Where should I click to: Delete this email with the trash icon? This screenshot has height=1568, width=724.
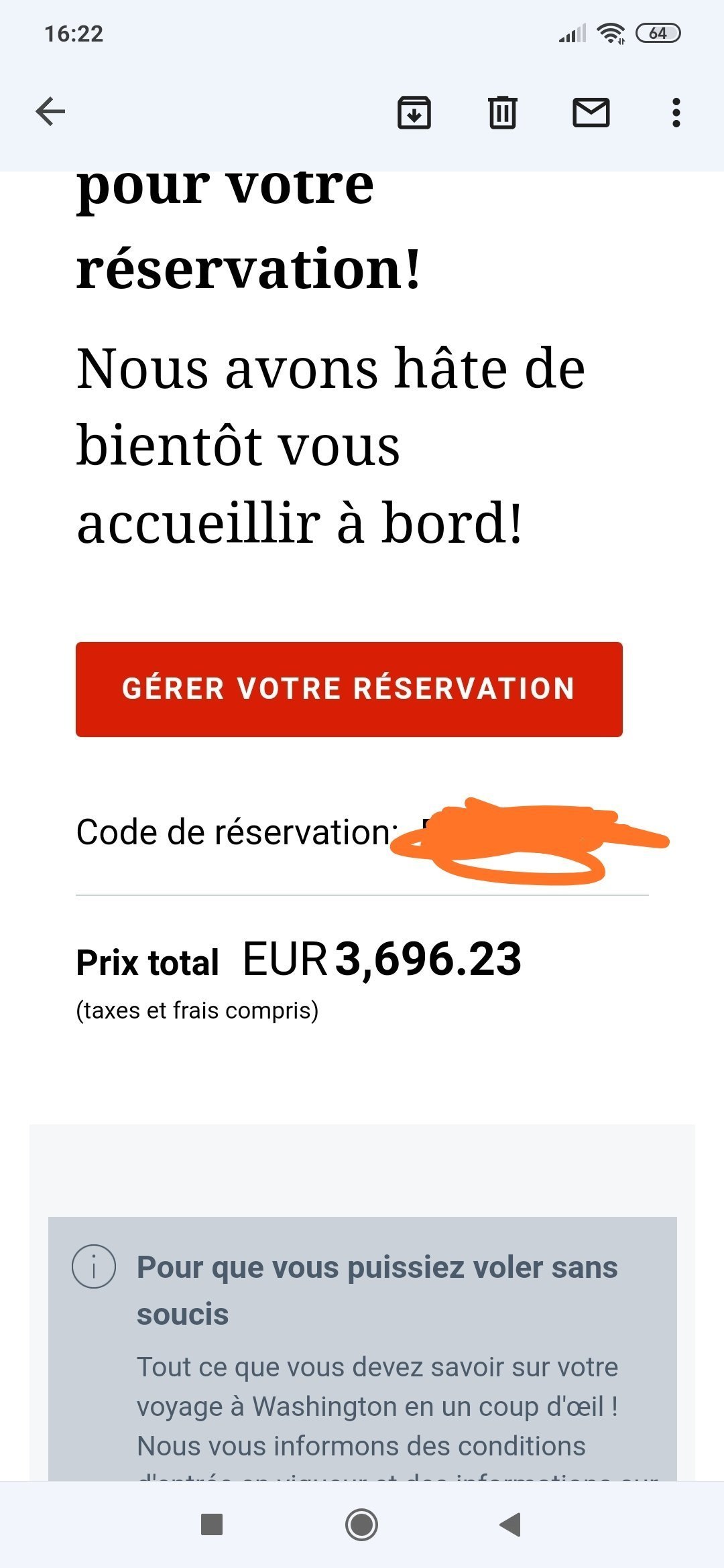coord(502,112)
